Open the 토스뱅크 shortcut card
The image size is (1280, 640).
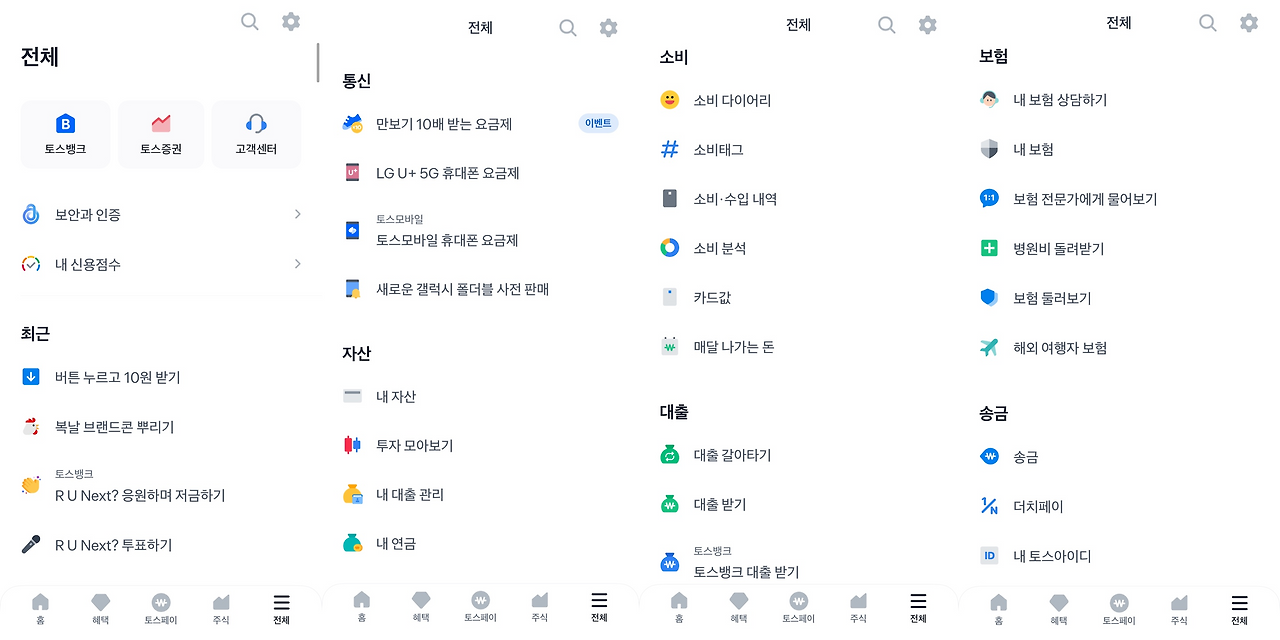click(65, 134)
